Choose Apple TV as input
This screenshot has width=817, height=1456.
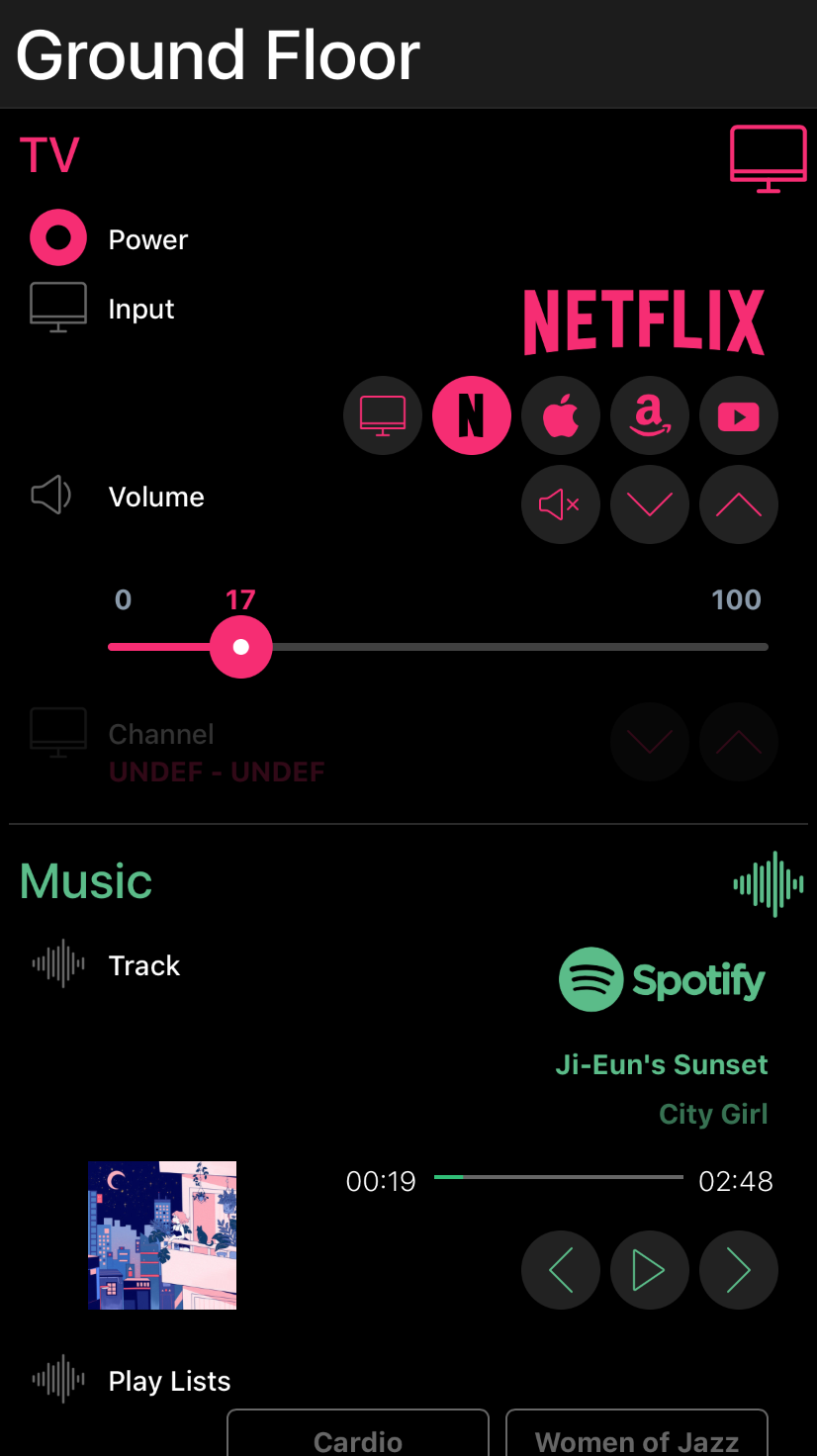561,415
